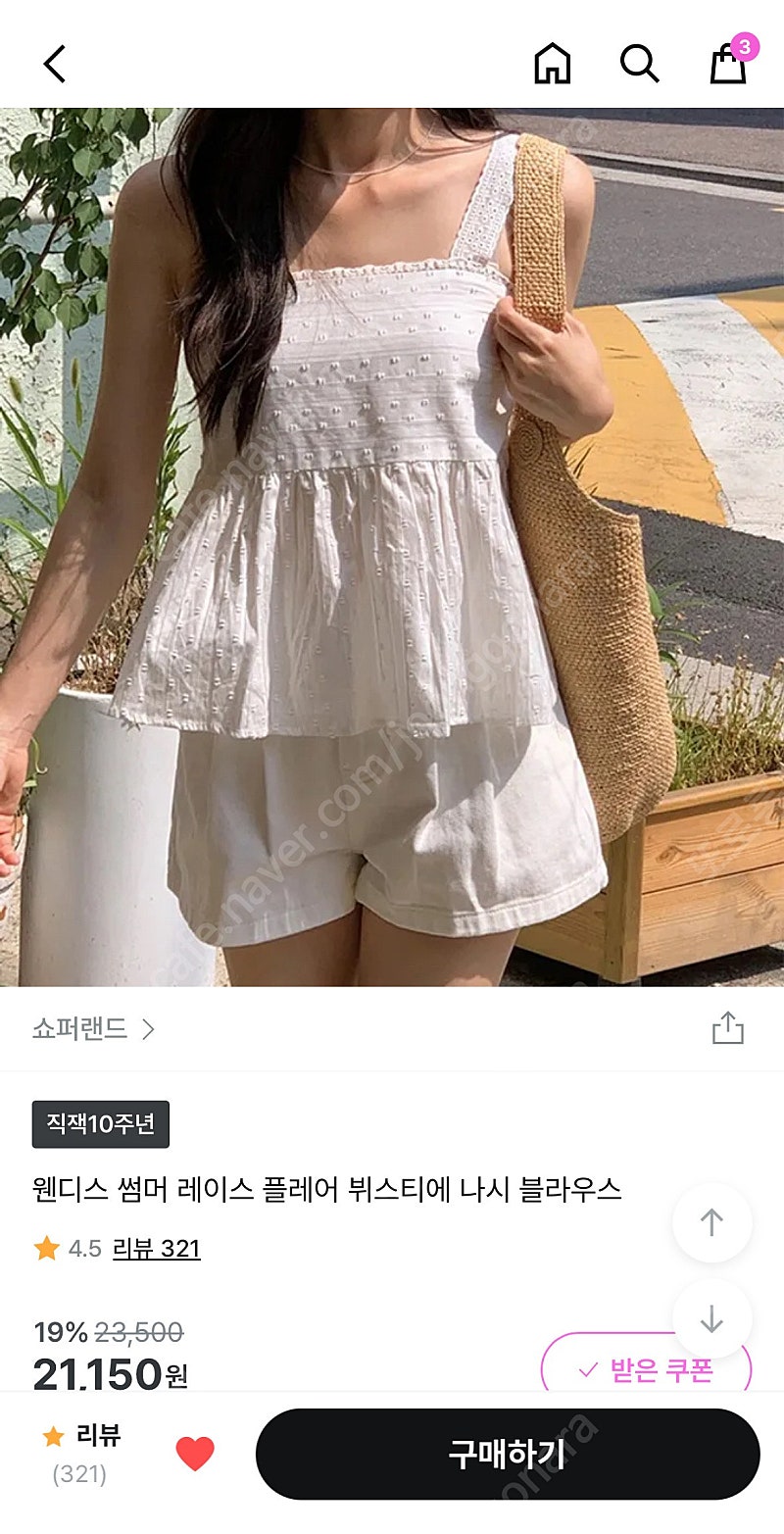The width and height of the screenshot is (784, 1534).
Task: Open the product photo of the blouse
Action: [x=392, y=547]
